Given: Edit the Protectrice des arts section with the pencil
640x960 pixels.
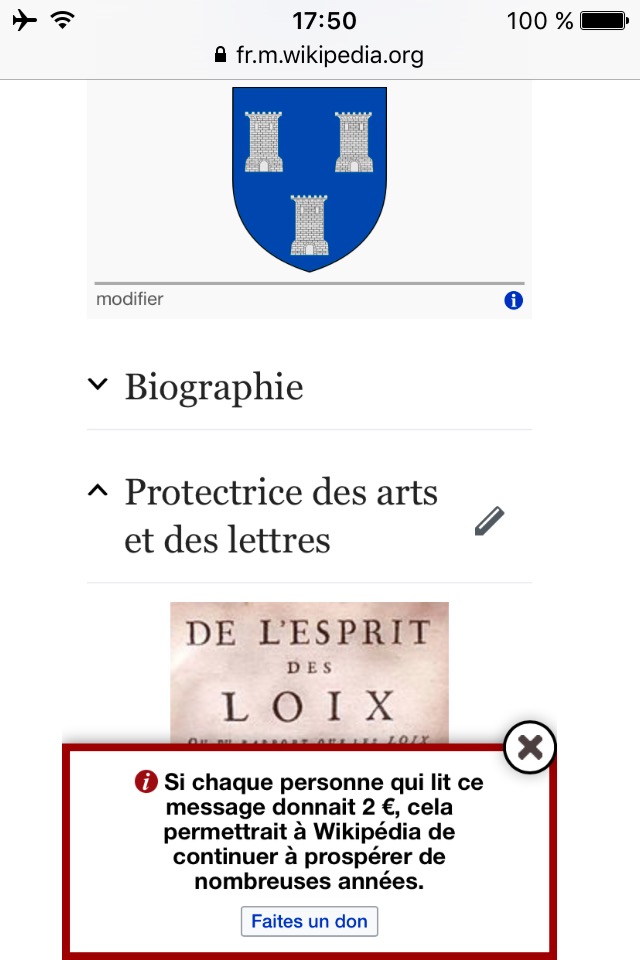Looking at the screenshot, I should coord(489,521).
